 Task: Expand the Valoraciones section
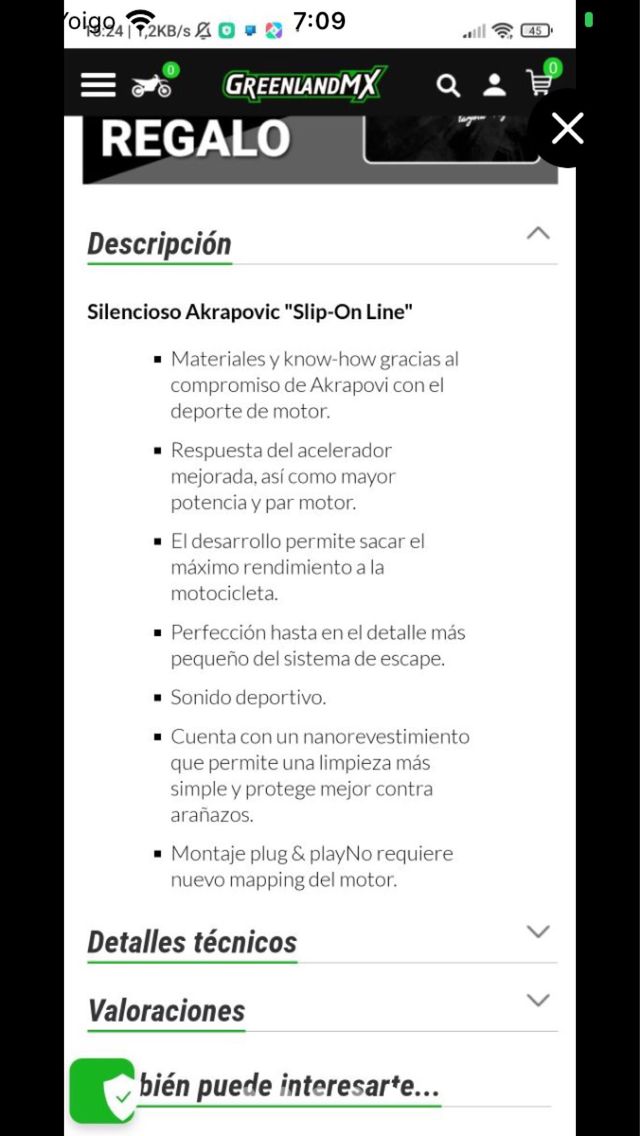tap(538, 1000)
